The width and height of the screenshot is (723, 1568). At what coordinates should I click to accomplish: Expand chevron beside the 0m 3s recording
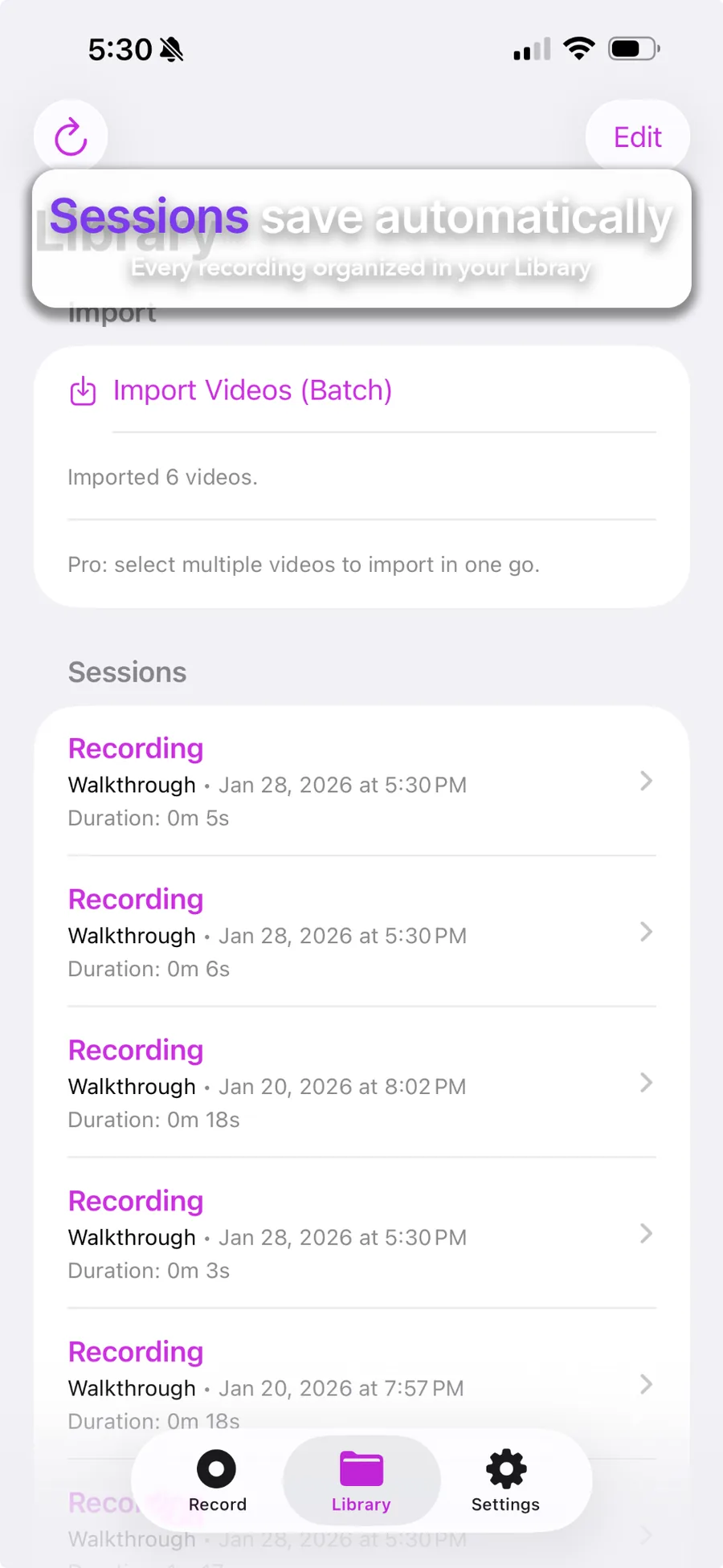click(x=646, y=1234)
